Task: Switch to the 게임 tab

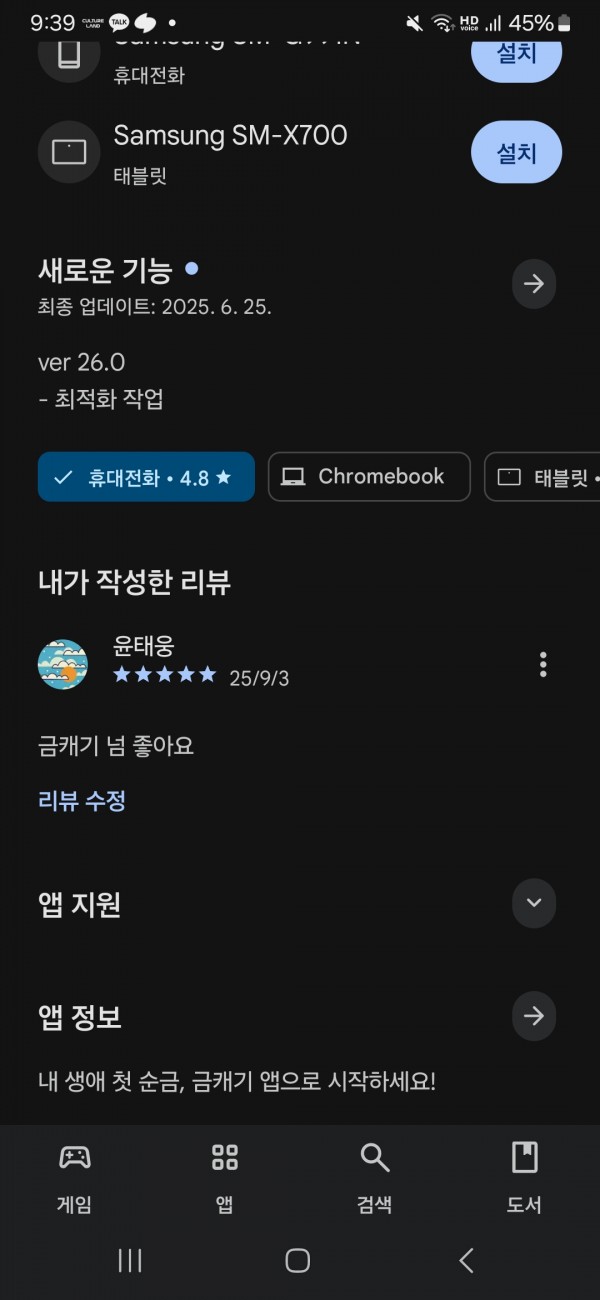Action: click(75, 1179)
